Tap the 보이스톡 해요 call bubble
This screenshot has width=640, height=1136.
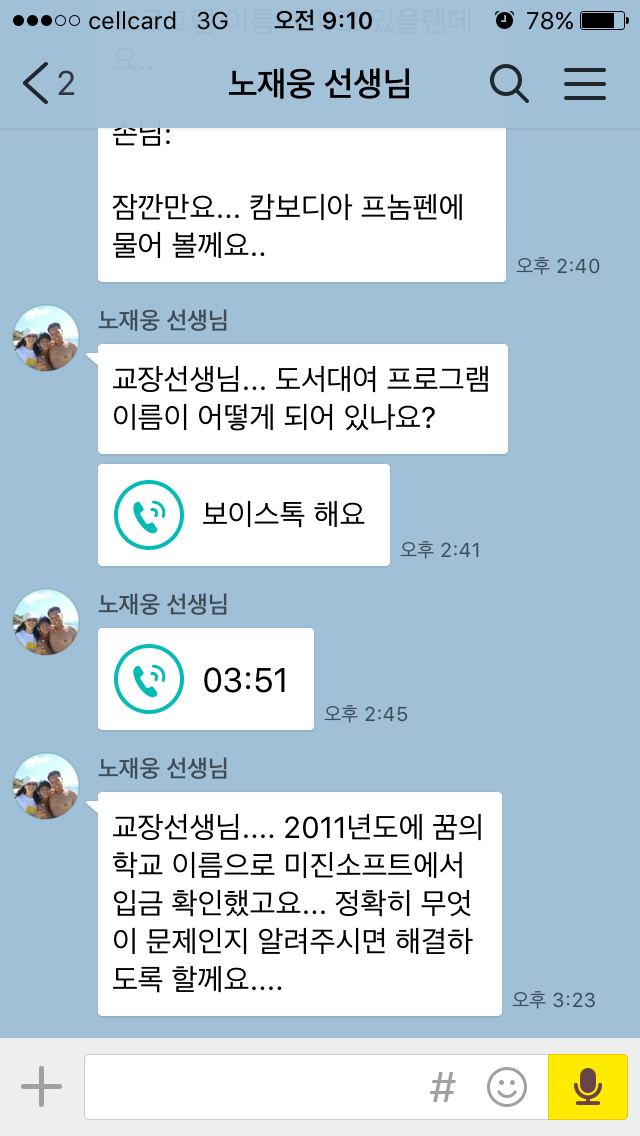tap(244, 515)
